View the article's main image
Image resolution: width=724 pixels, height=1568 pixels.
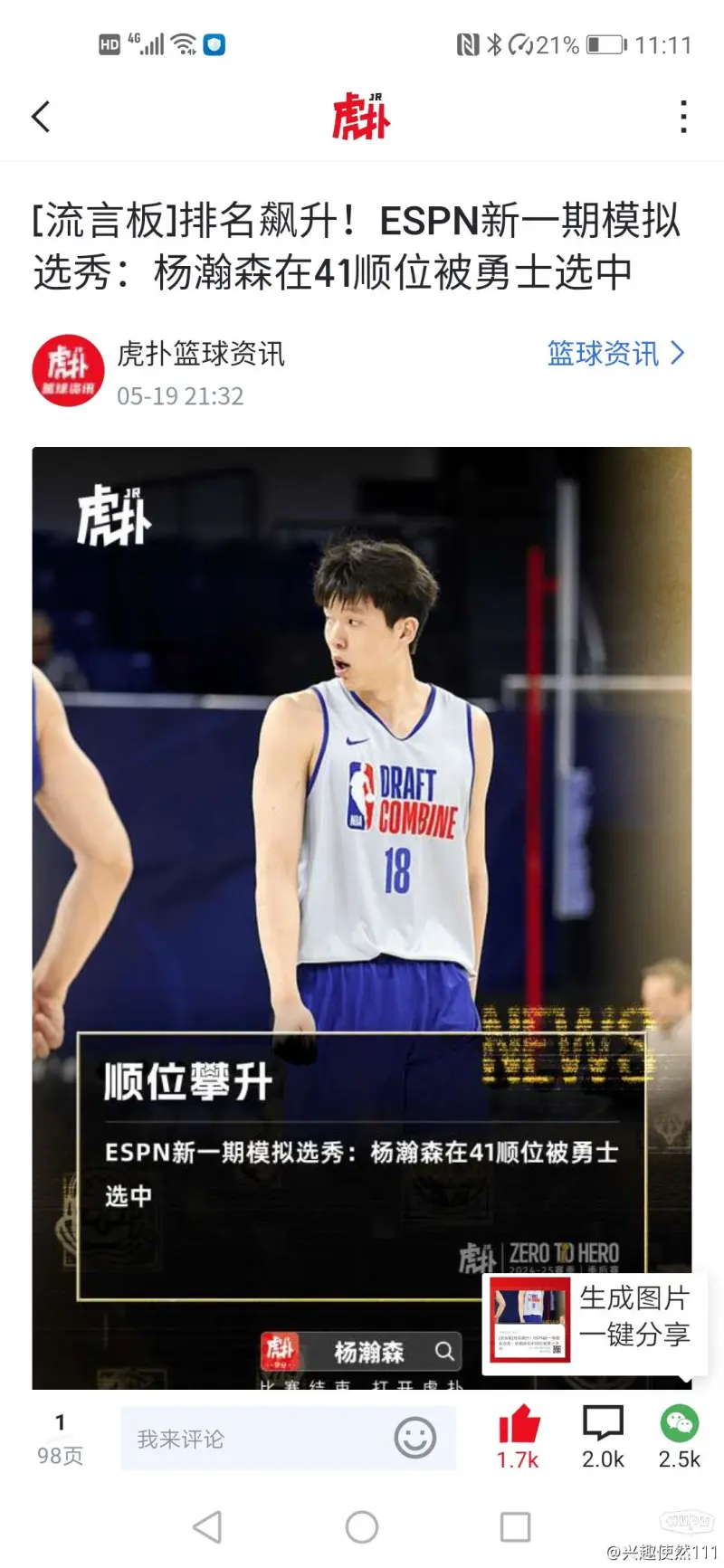click(362, 814)
